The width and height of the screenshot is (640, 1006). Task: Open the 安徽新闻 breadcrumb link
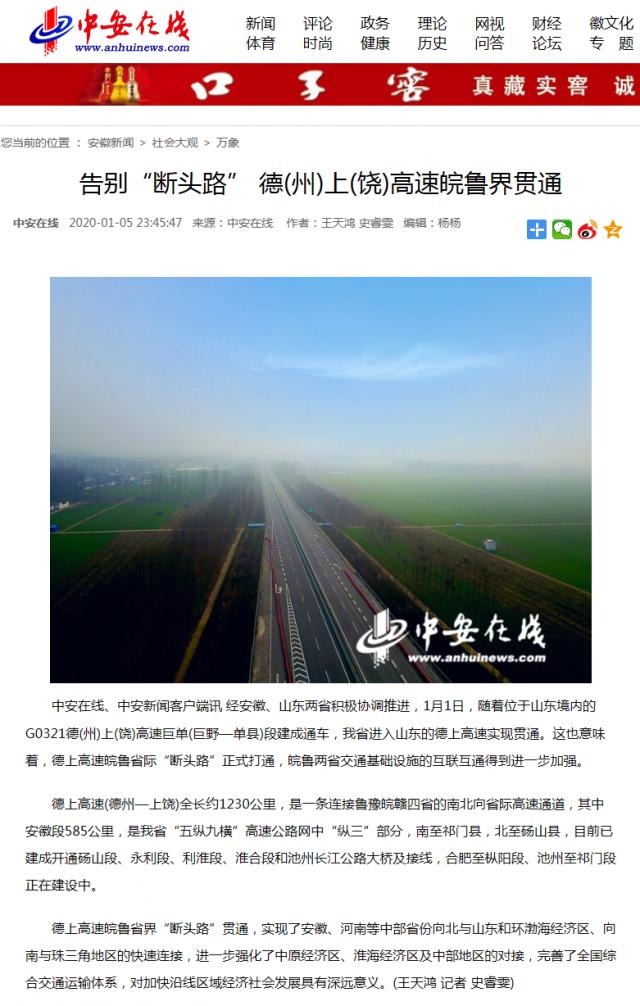tap(110, 143)
